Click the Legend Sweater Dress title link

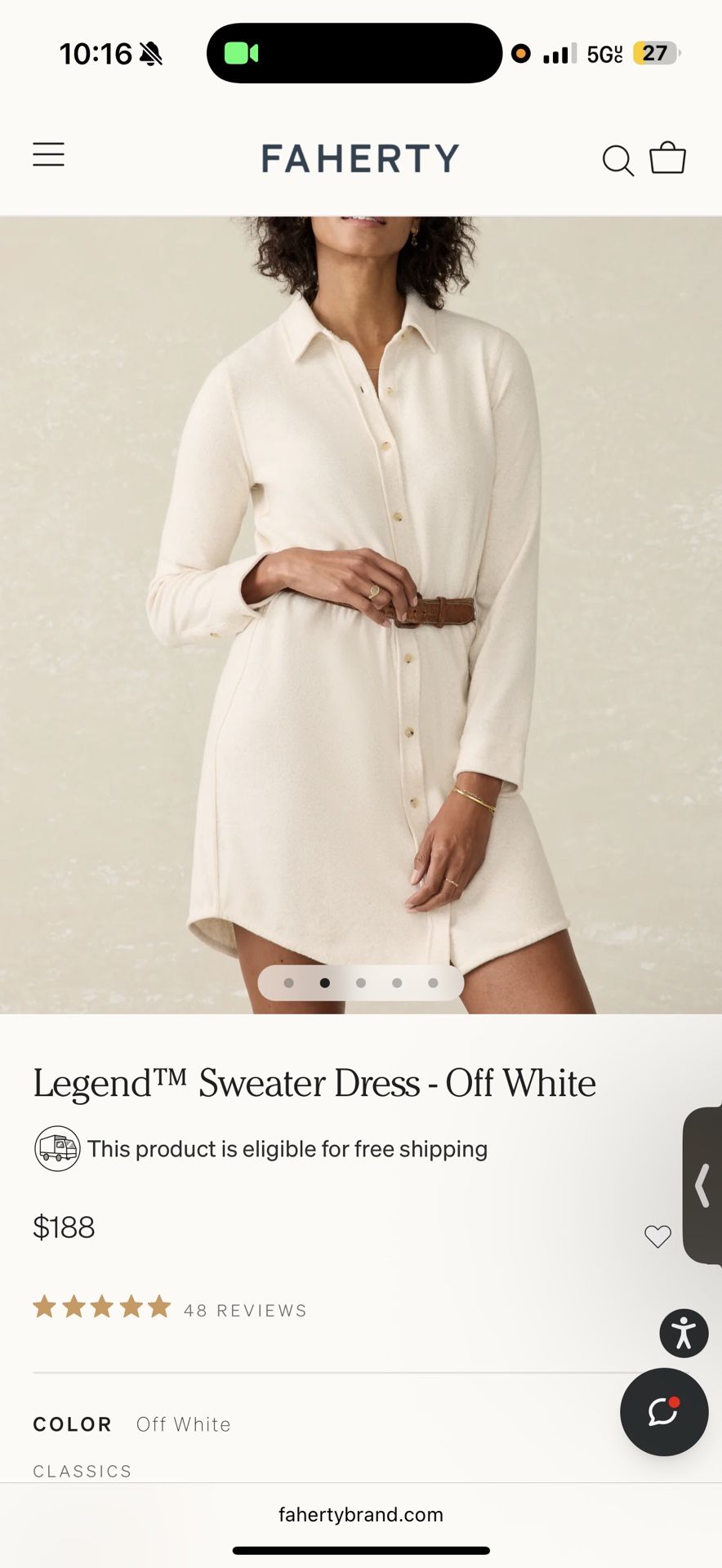(x=314, y=1083)
